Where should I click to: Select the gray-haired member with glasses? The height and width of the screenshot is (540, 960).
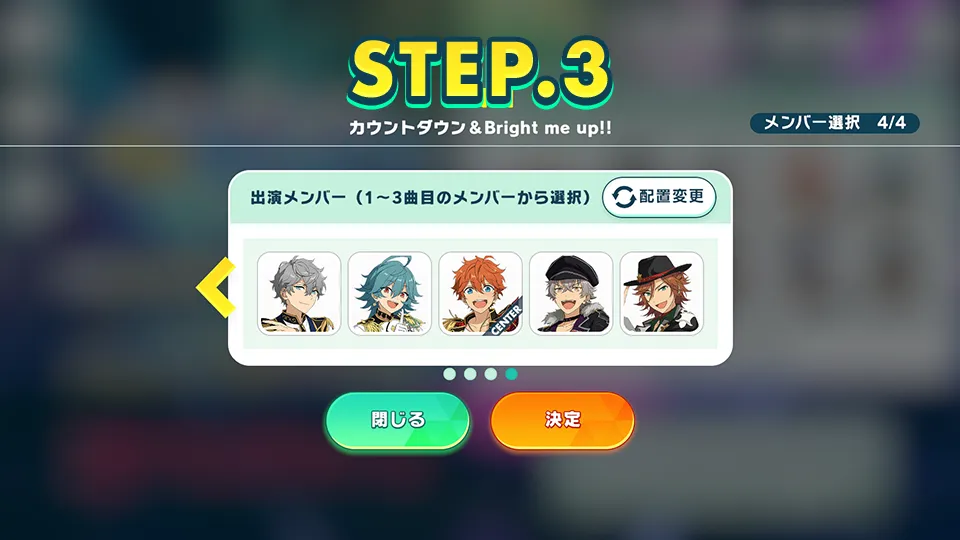(299, 293)
